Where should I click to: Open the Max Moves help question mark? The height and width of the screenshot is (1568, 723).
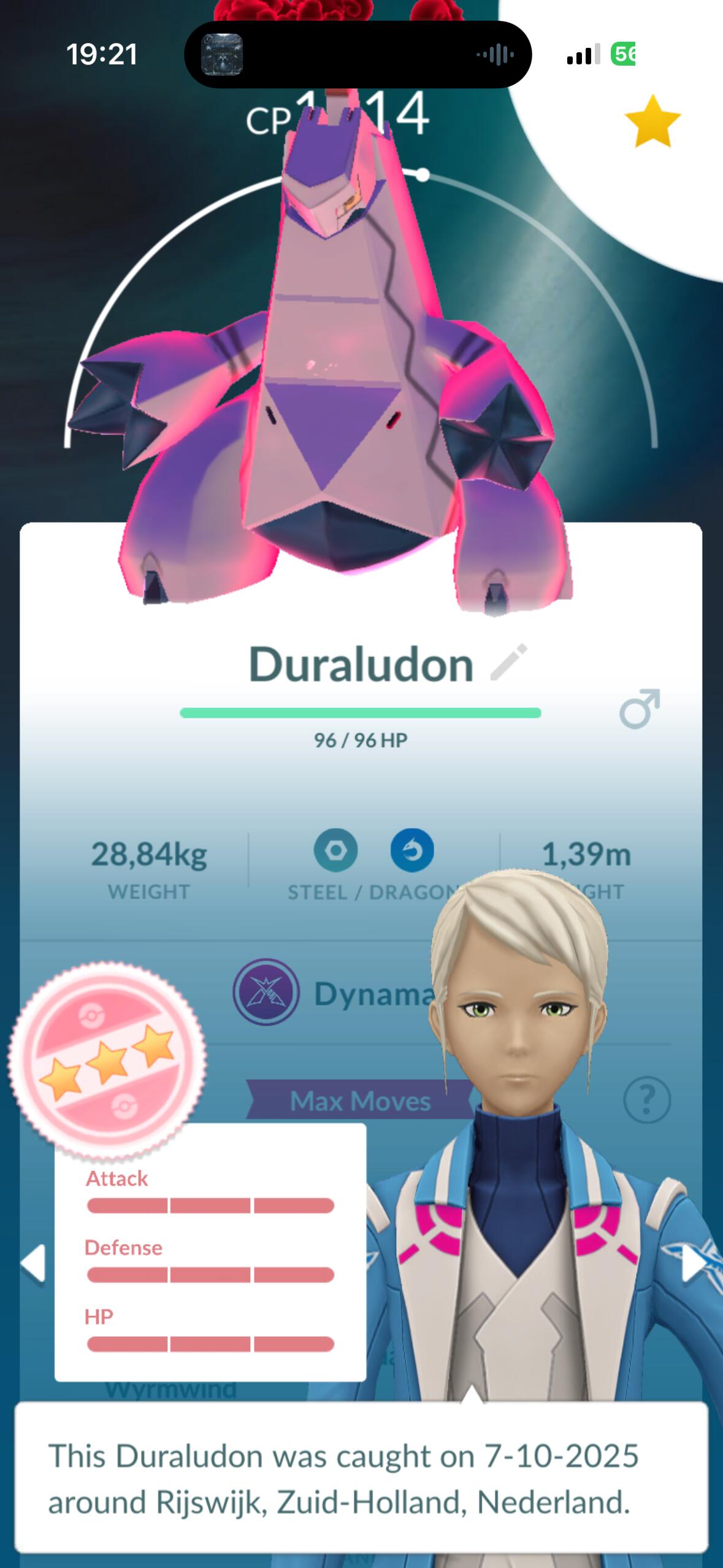tap(646, 1100)
